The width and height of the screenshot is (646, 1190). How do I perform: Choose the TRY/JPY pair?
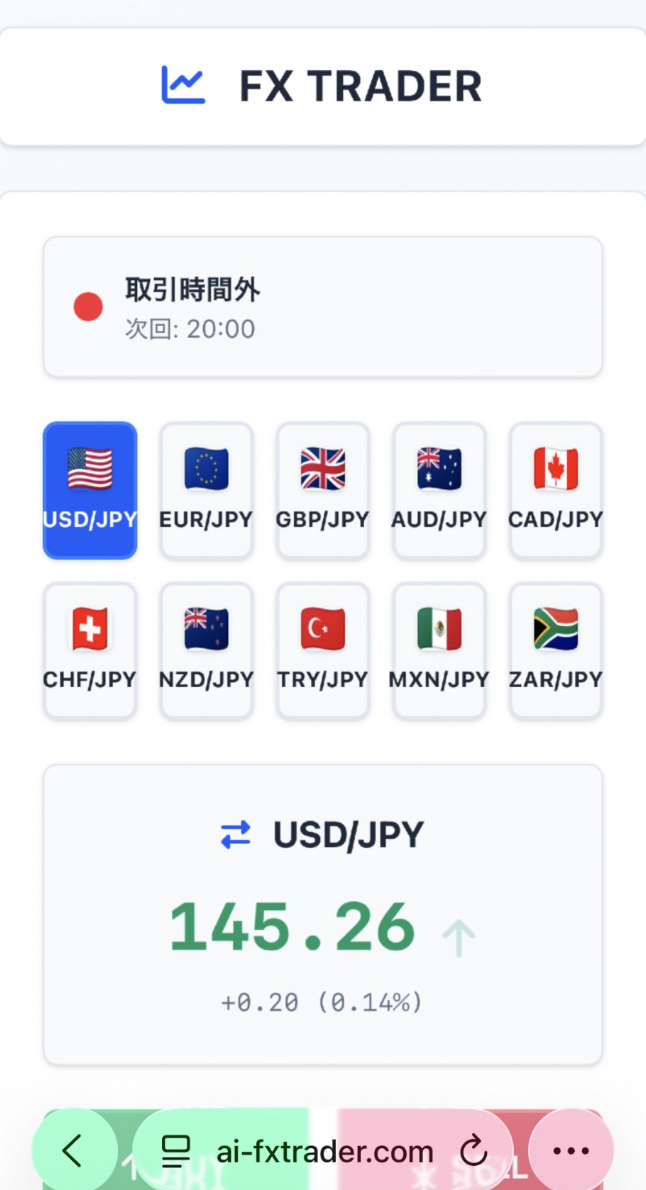(x=323, y=650)
